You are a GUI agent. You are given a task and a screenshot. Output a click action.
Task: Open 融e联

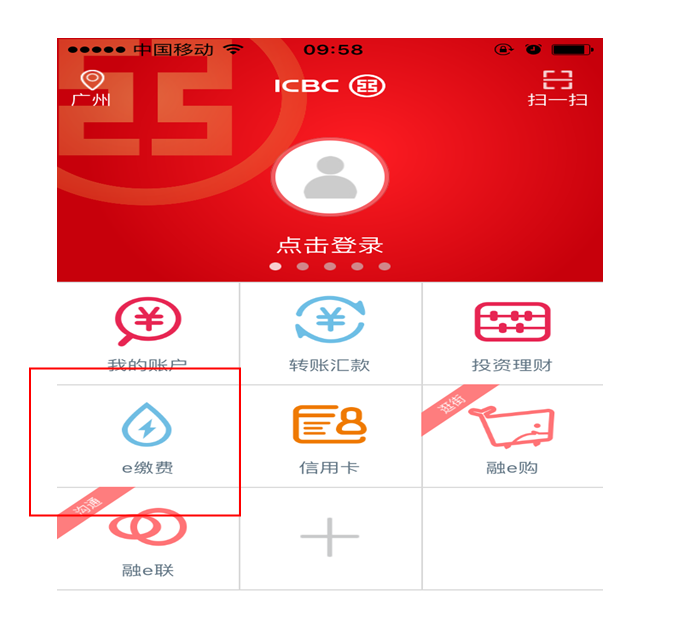(x=147, y=540)
